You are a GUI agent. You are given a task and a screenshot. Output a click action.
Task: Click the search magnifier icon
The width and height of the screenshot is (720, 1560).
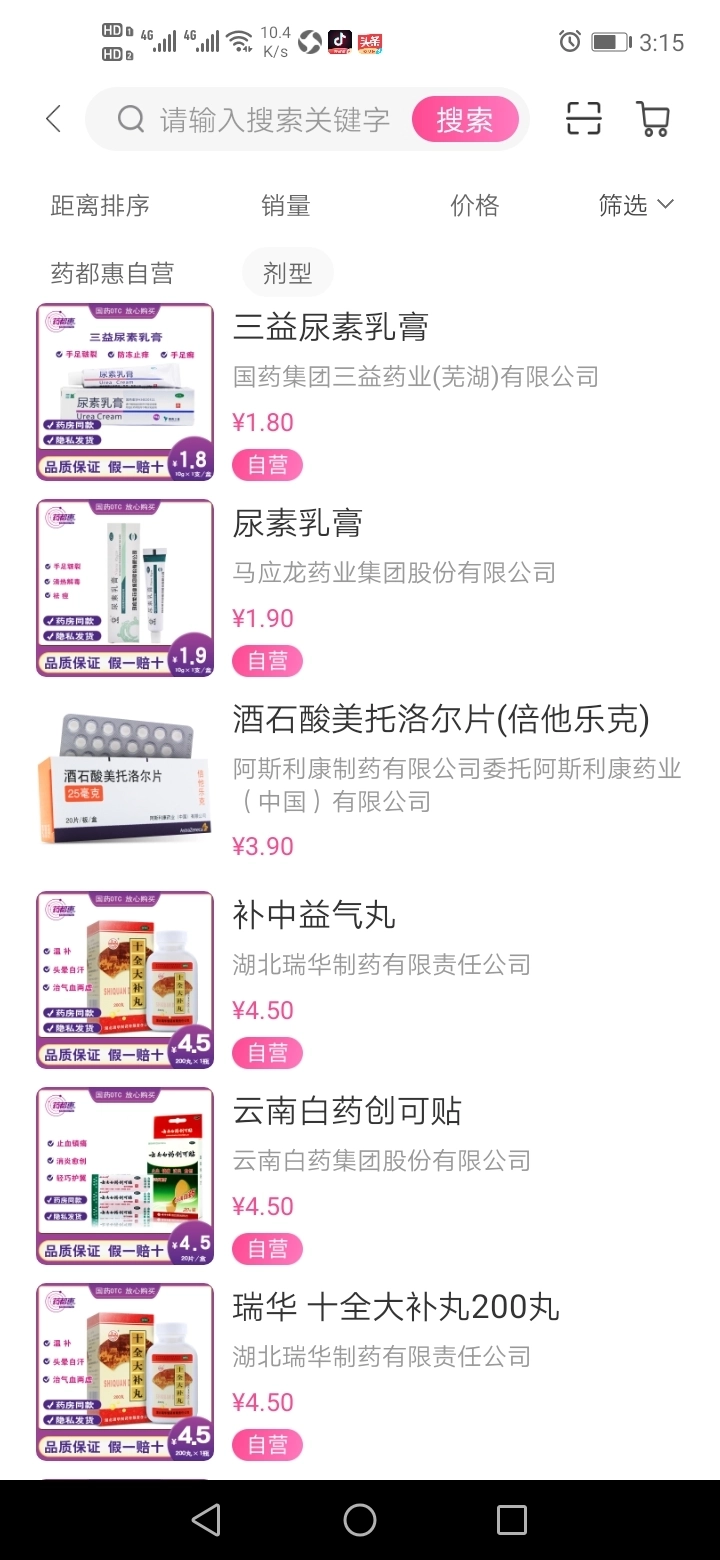click(x=131, y=118)
